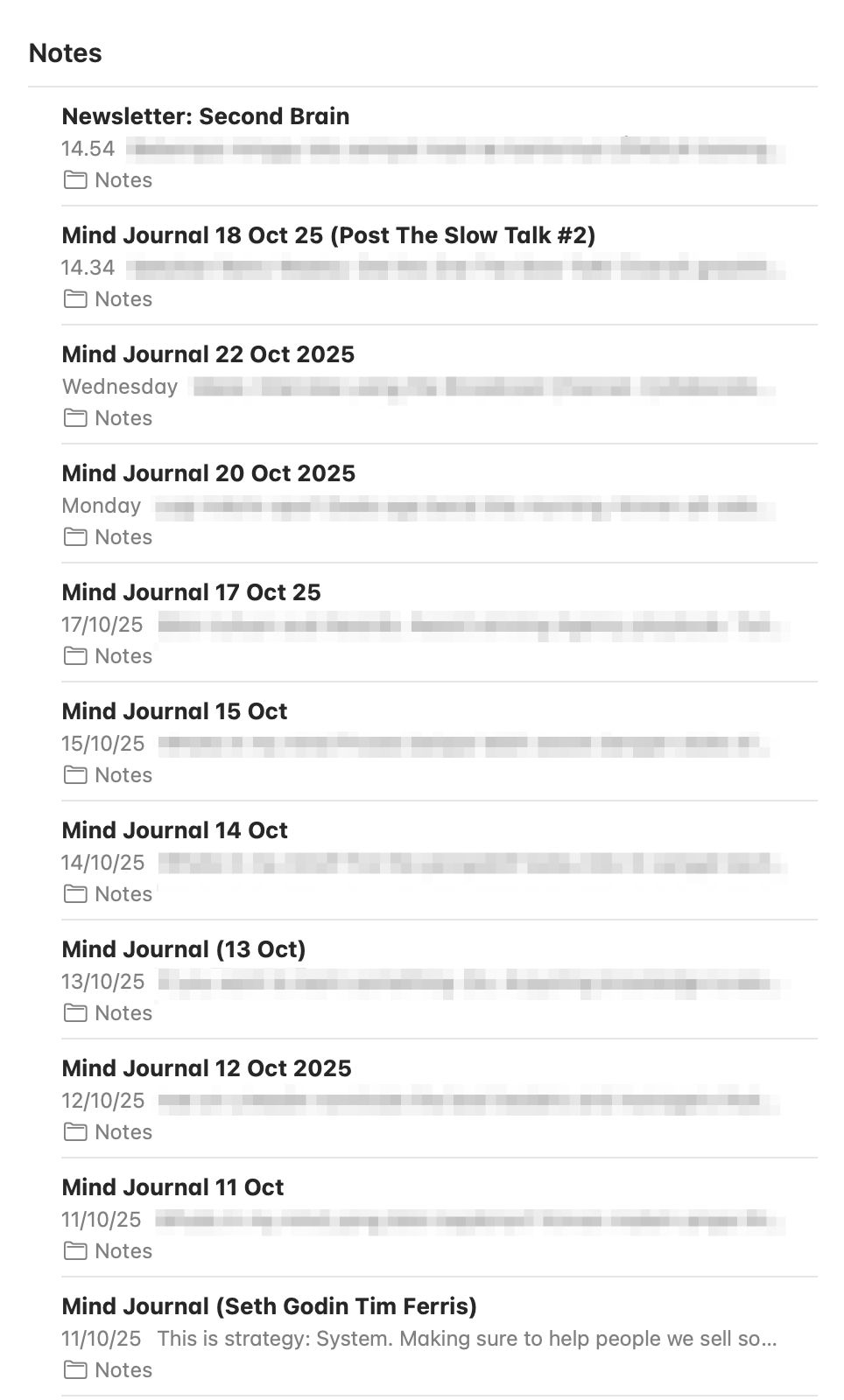Image resolution: width=844 pixels, height=1400 pixels.
Task: Open the Newsletter: Second Brain note
Action: (206, 116)
